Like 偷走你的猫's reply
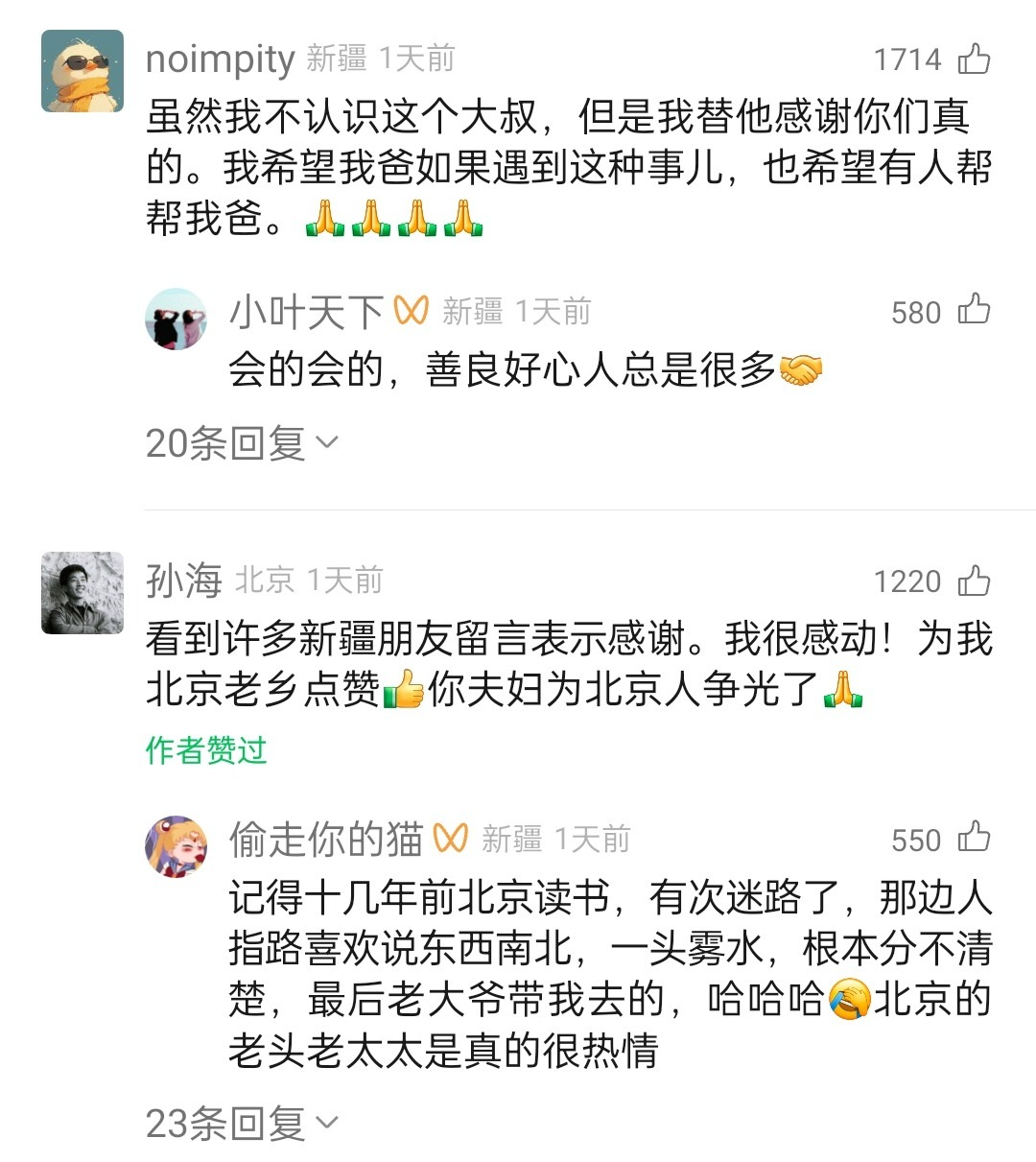The height and width of the screenshot is (1162, 1036). [x=974, y=839]
